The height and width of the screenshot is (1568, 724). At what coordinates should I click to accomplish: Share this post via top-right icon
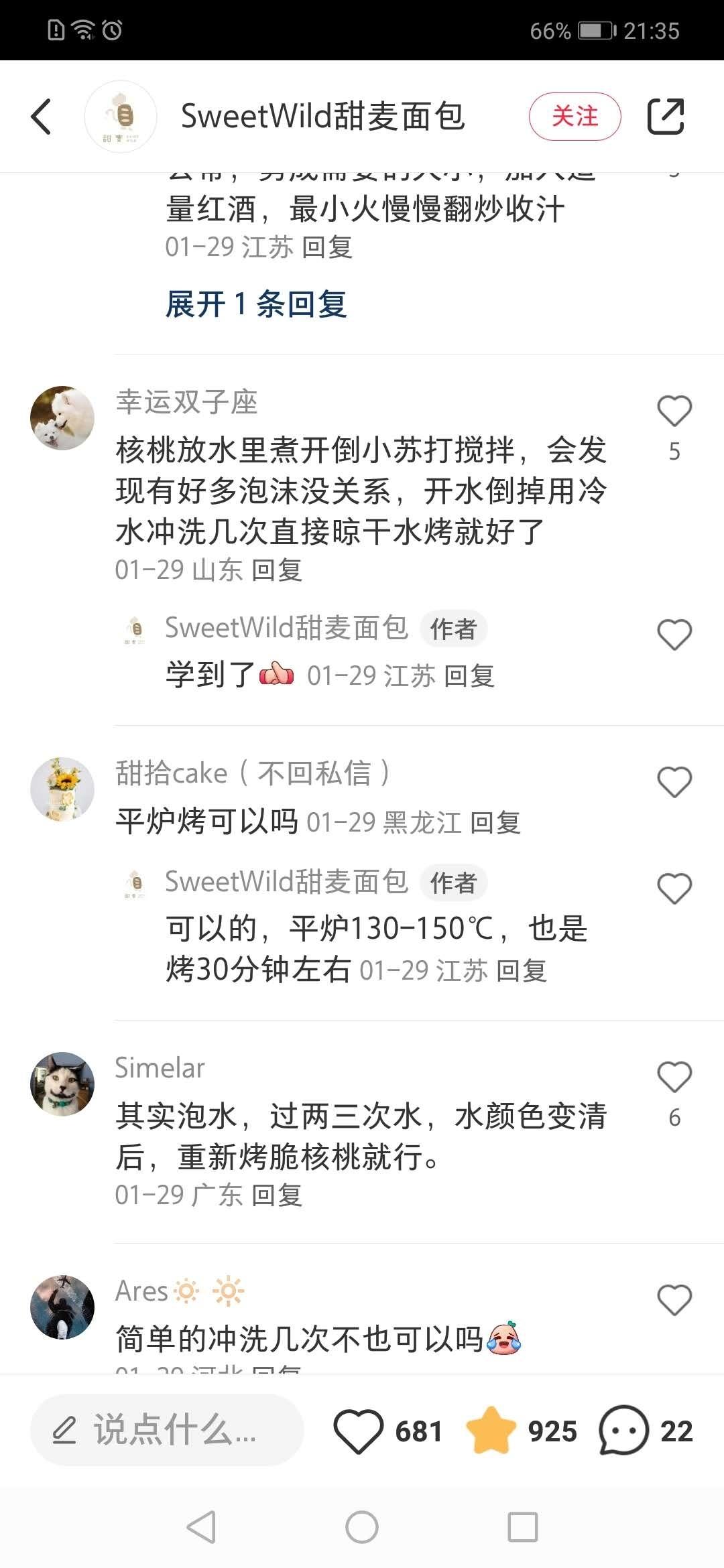click(x=666, y=117)
